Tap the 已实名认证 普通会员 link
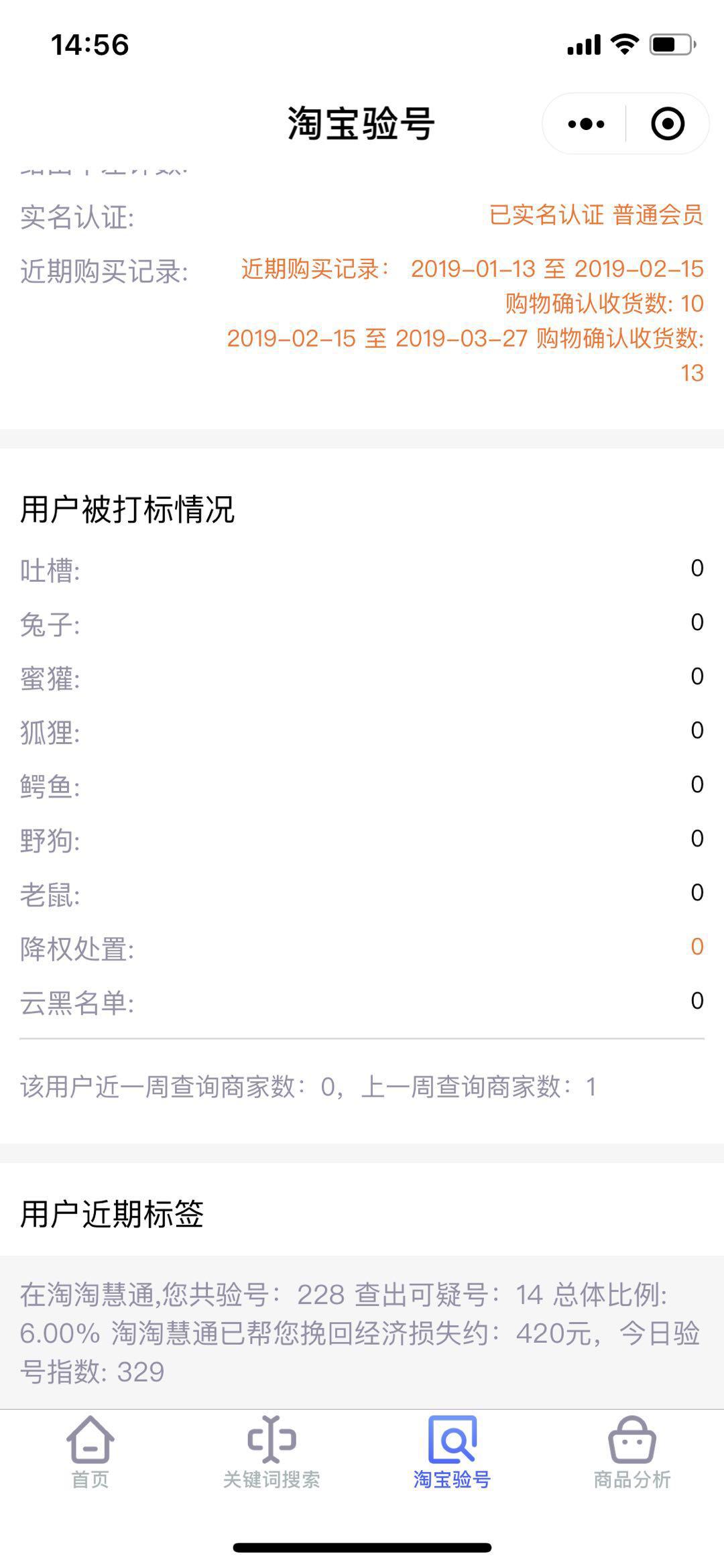This screenshot has width=724, height=1568. pyautogui.click(x=595, y=217)
